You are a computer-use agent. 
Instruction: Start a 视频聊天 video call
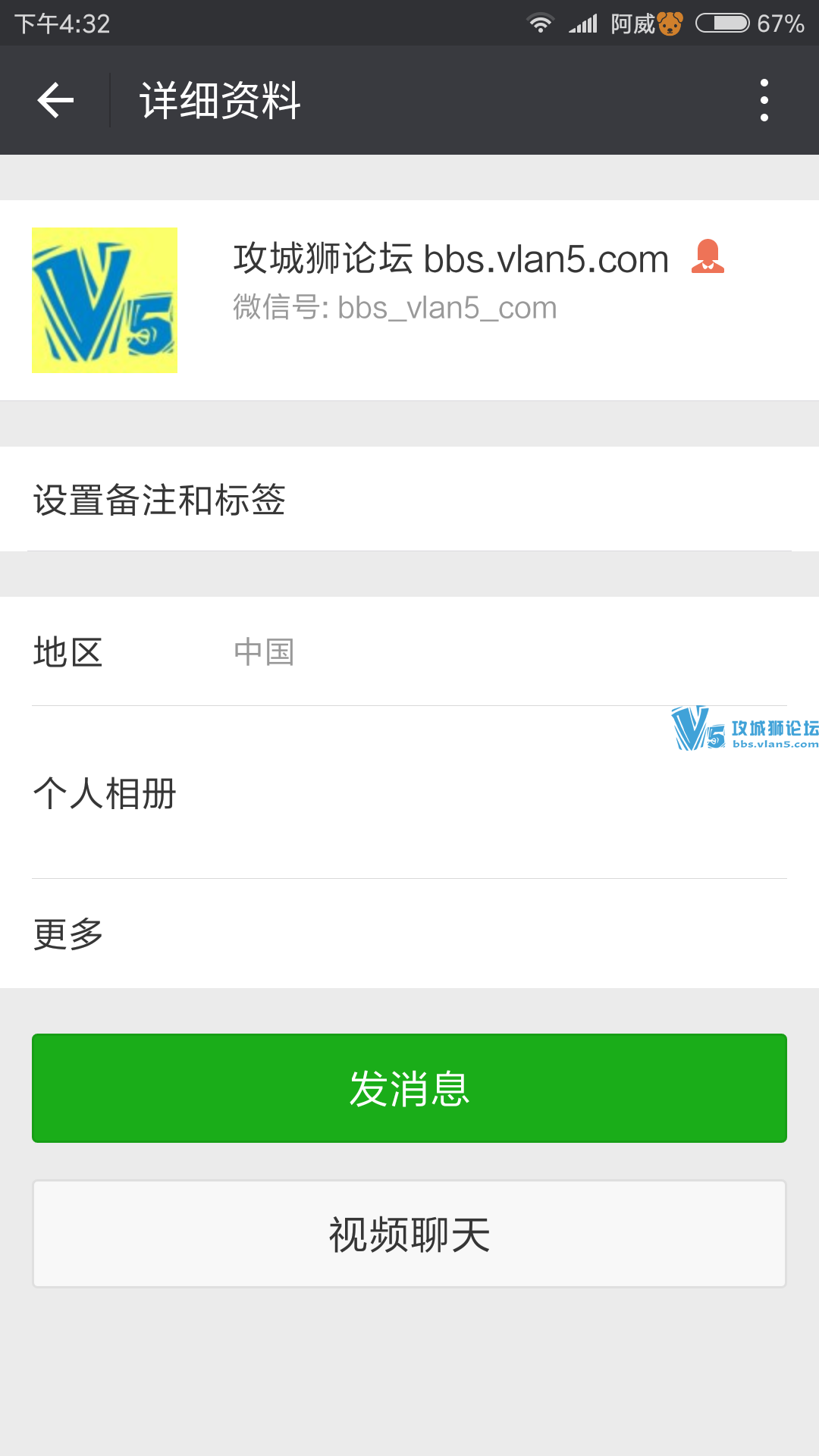click(x=409, y=1234)
